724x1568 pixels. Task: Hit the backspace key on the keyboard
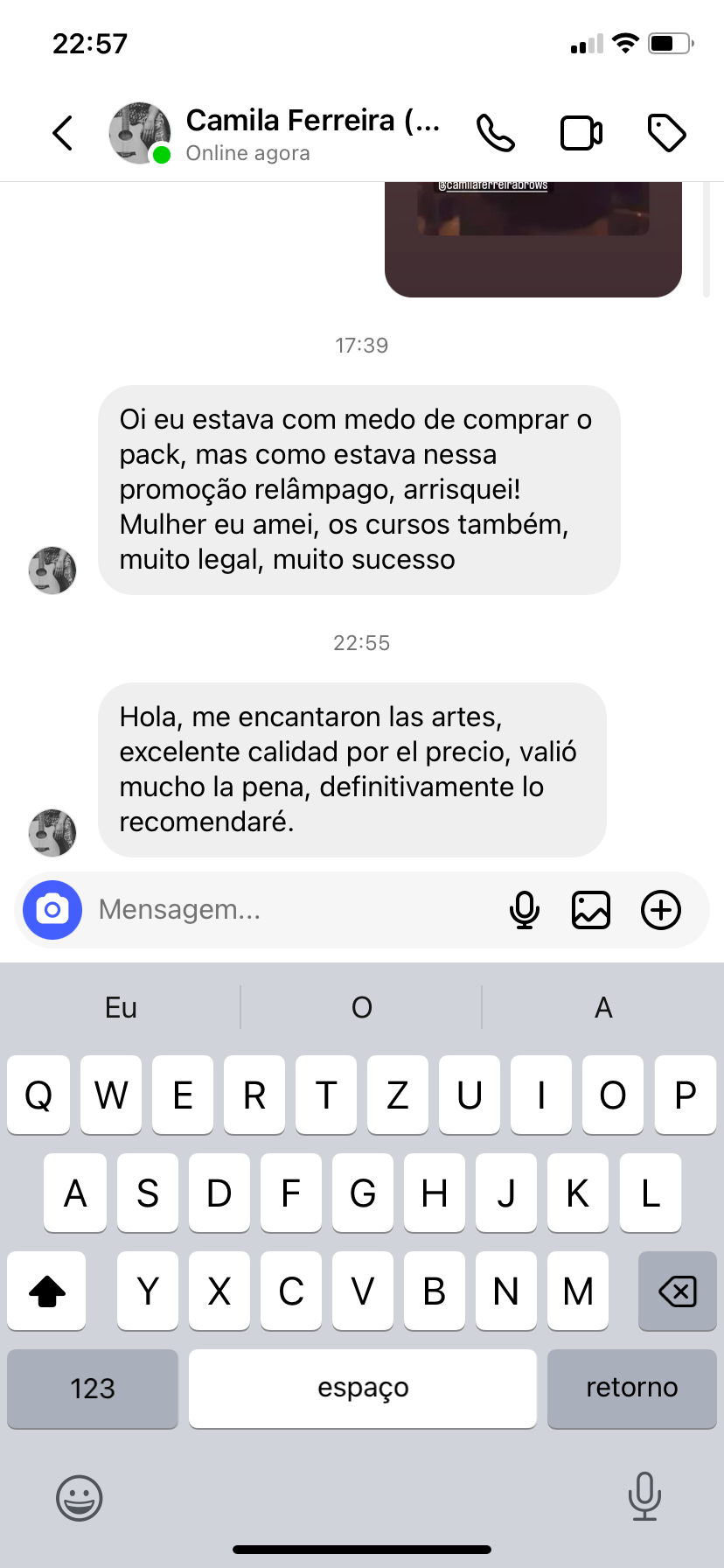(x=677, y=1291)
